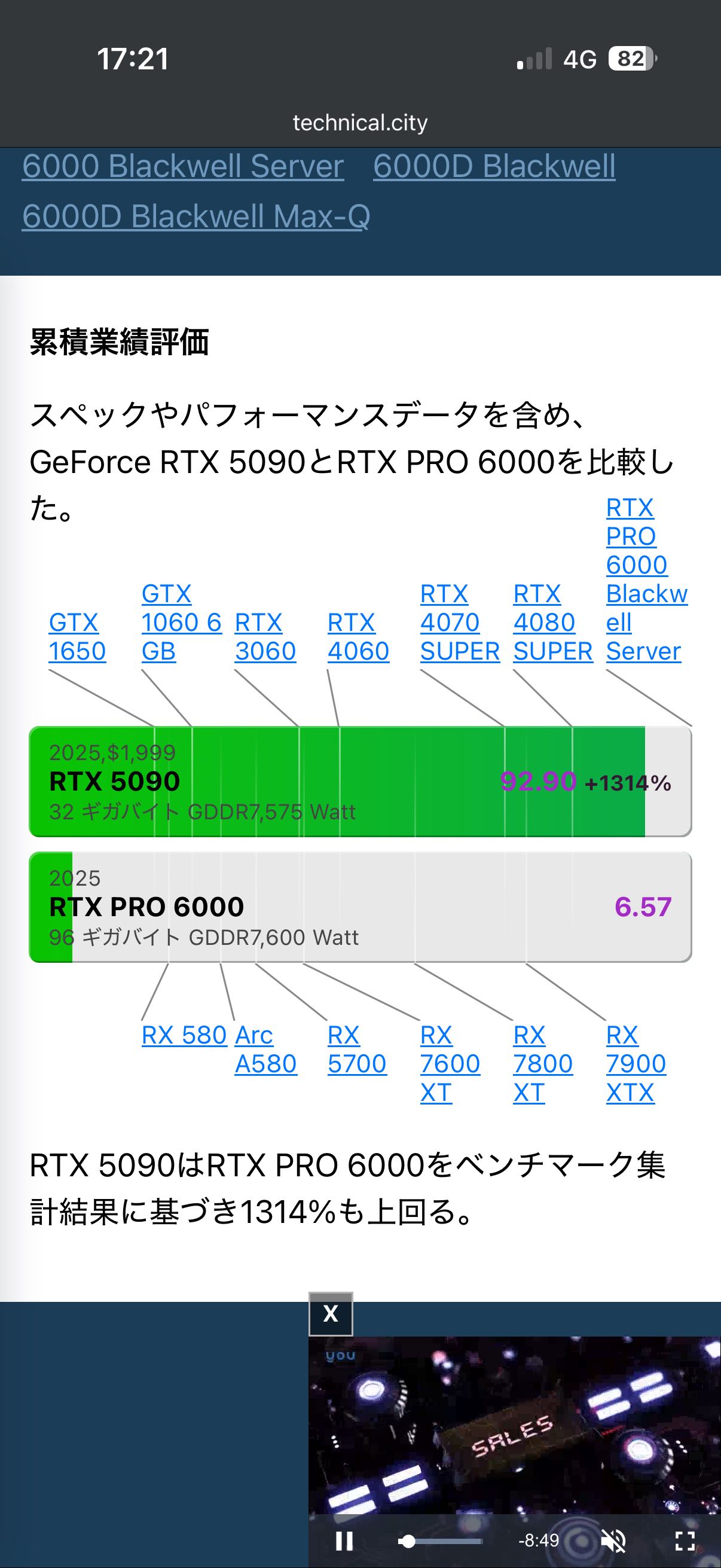This screenshot has height=1568, width=721.
Task: Open the RX 7600 XT link
Action: click(450, 1063)
